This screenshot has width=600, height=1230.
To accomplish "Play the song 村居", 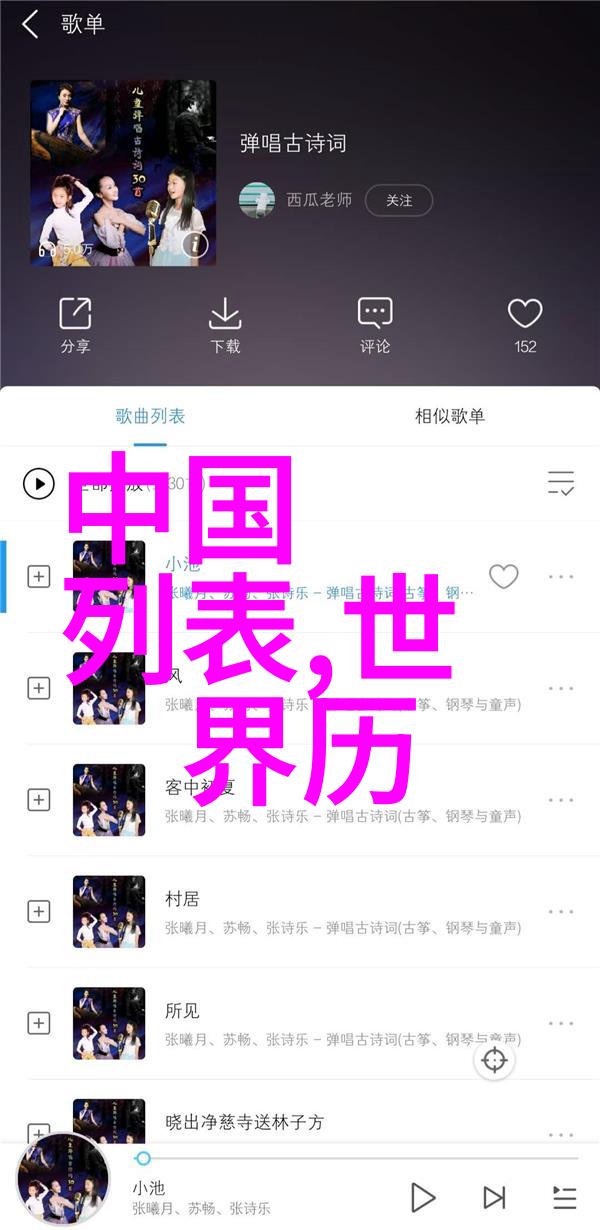I will 300,911.
